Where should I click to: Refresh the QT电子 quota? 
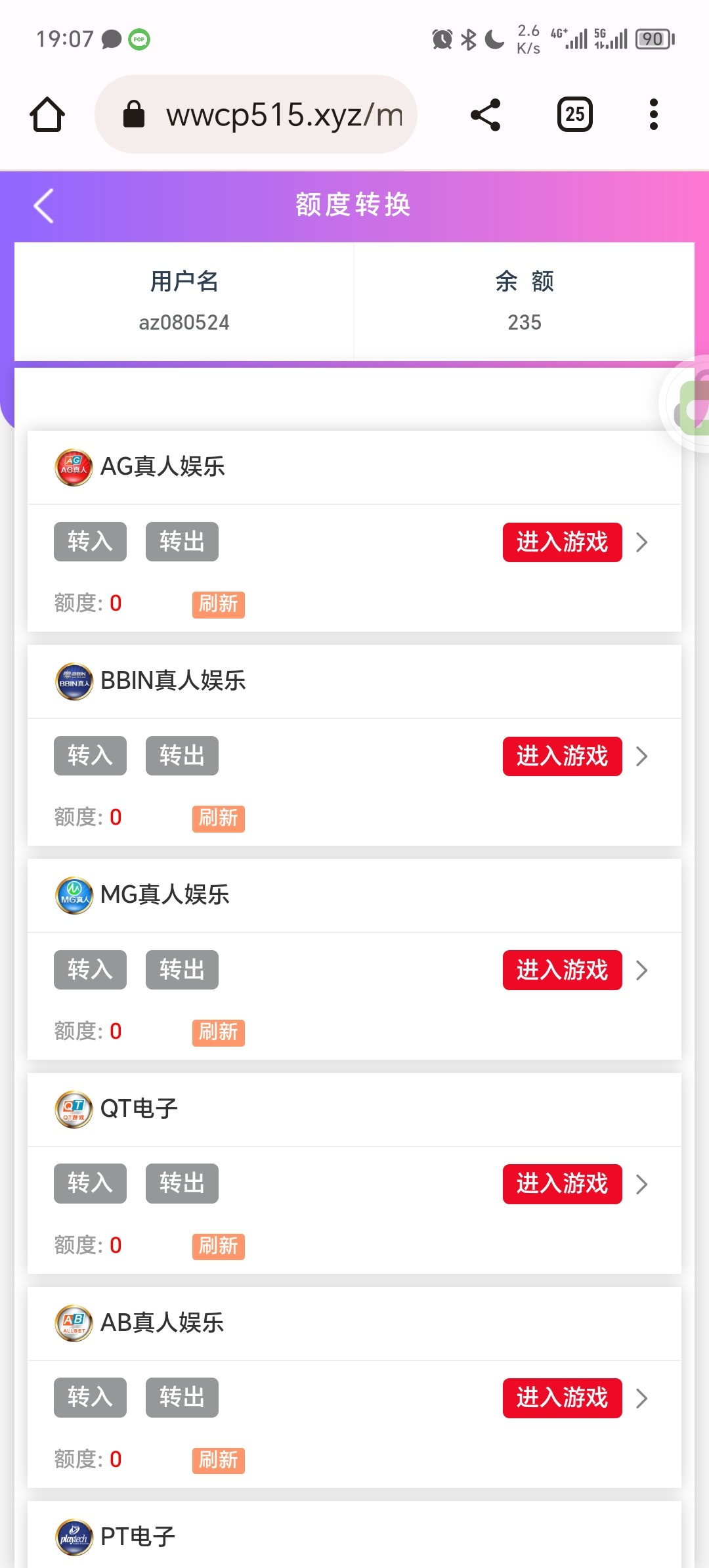(218, 1246)
